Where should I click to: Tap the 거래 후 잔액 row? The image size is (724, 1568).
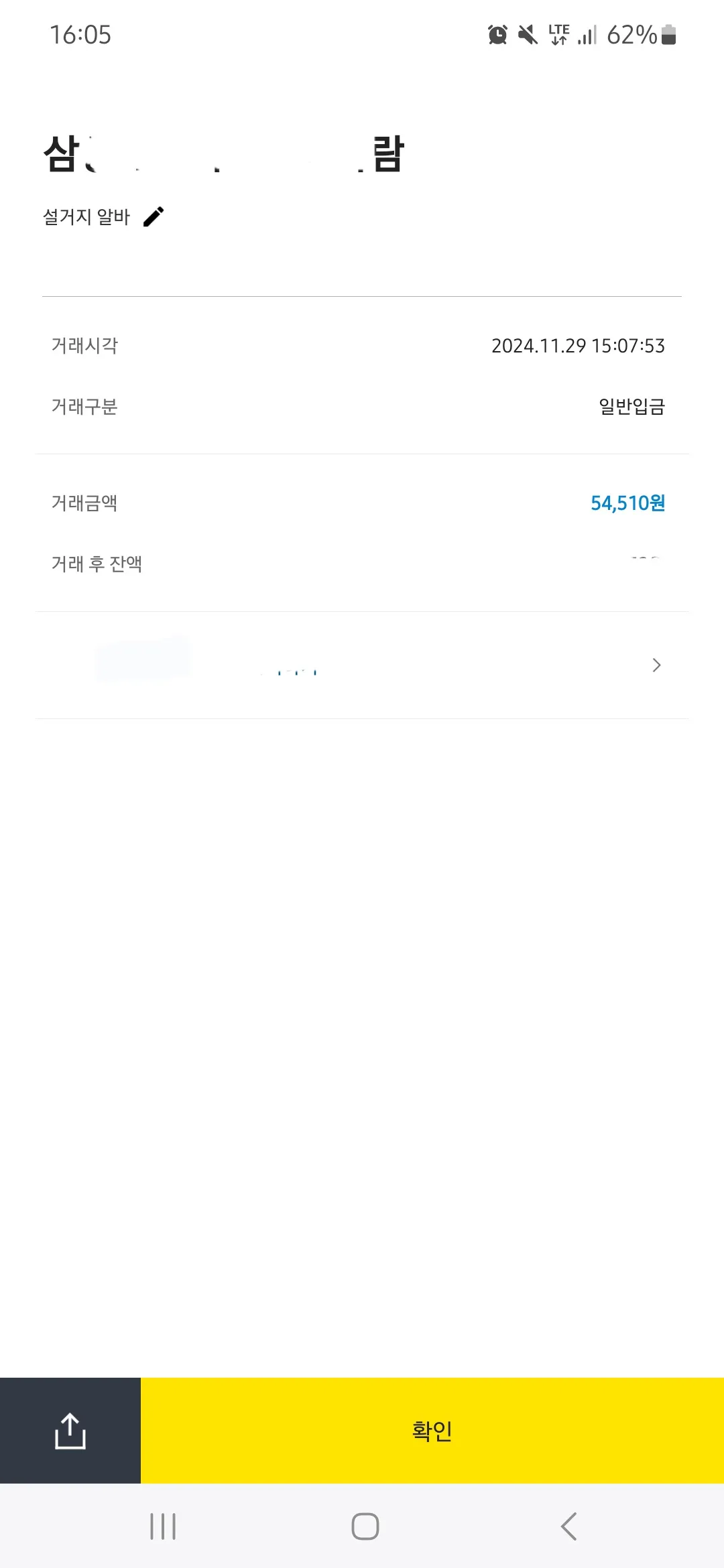point(96,565)
